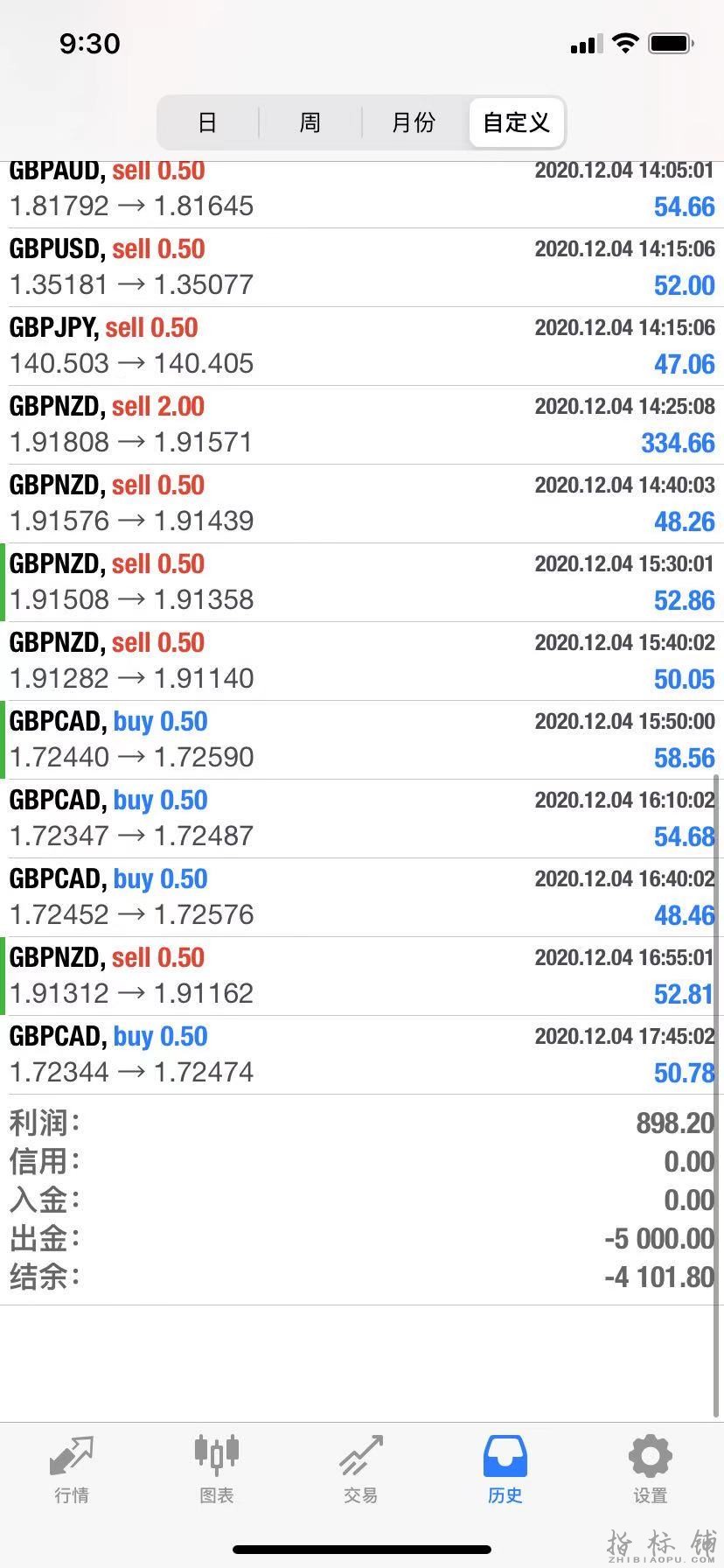This screenshot has height=1568, width=724.
Task: View the GBPNZD sell trade from 14:40:03
Action: [x=362, y=504]
